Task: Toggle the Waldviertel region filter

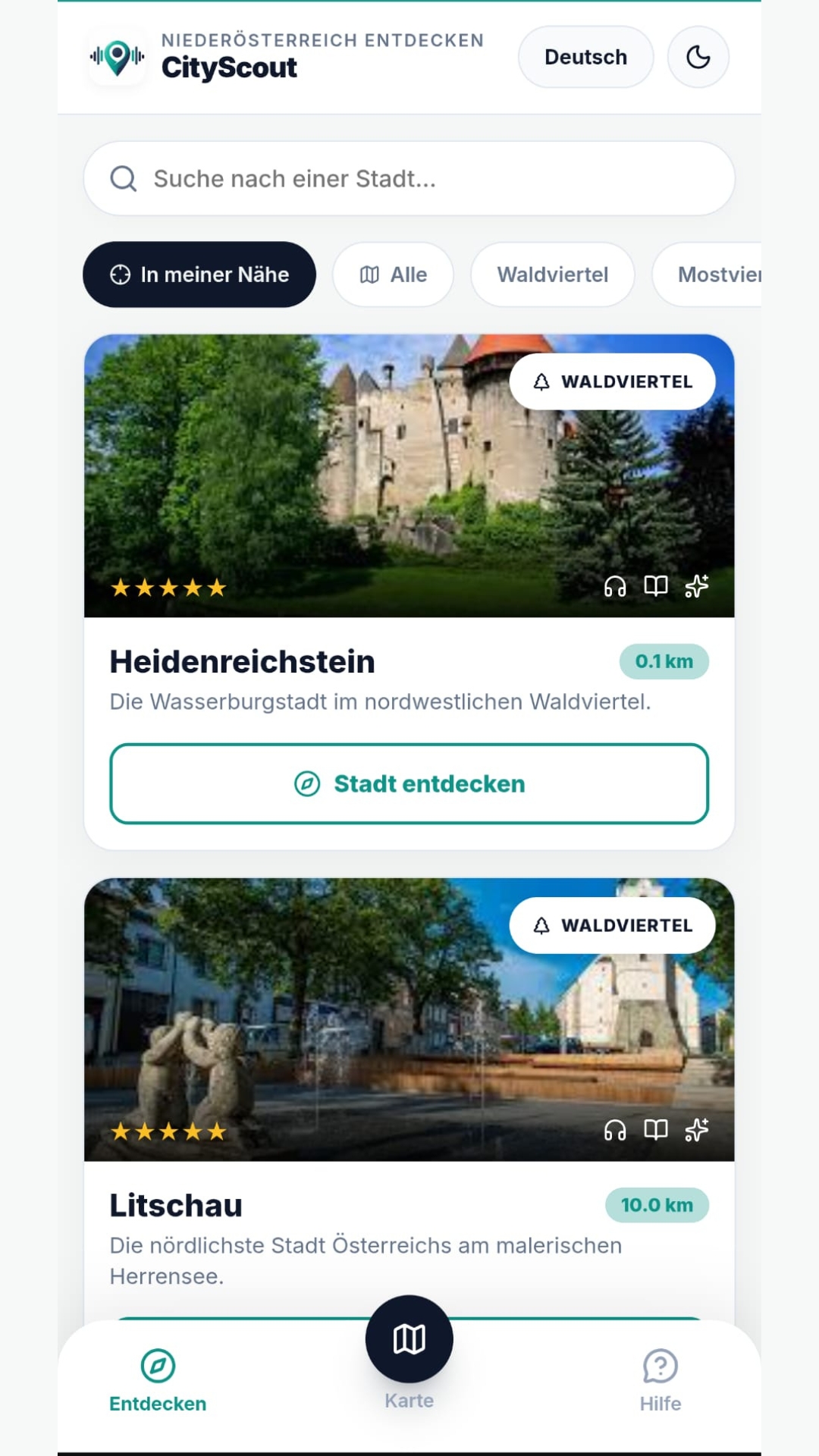Action: pos(552,275)
